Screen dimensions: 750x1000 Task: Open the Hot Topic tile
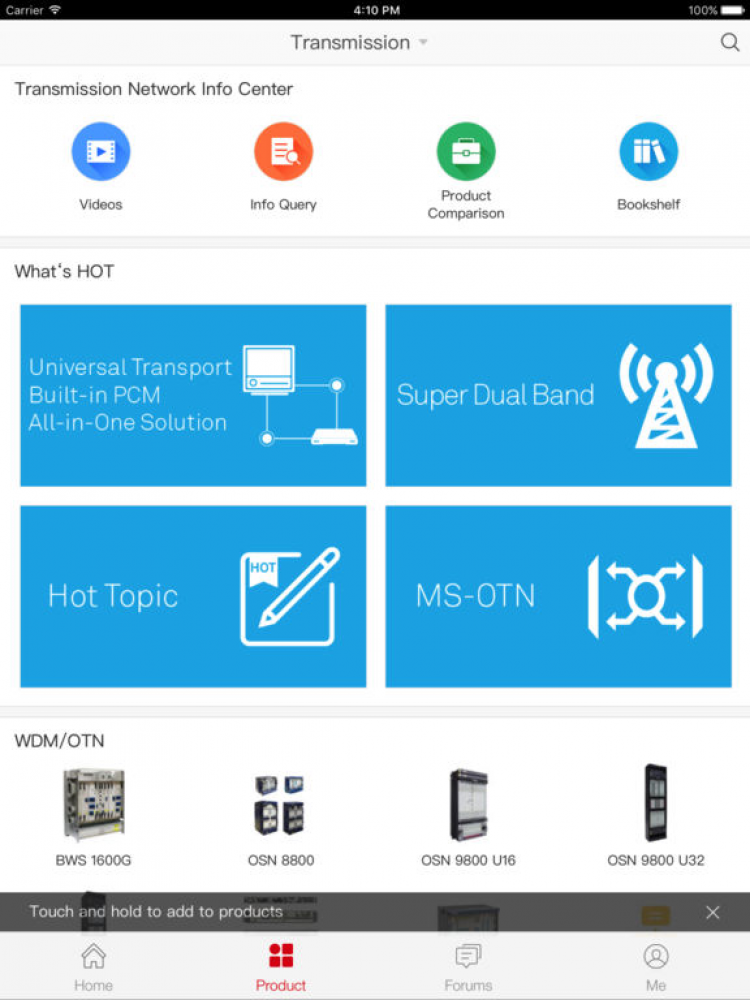pos(193,596)
